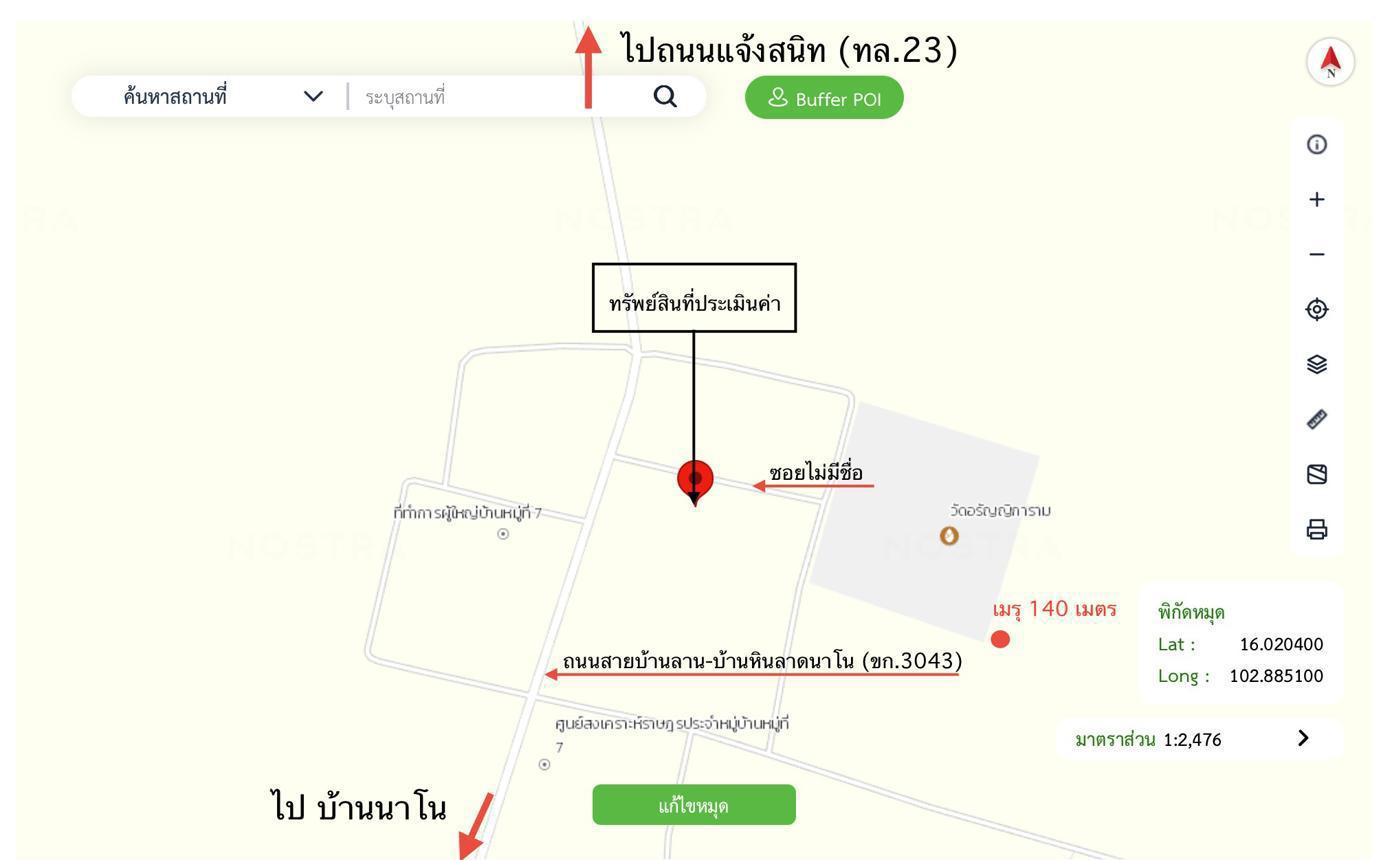
Task: Locate my current position
Action: [1317, 309]
